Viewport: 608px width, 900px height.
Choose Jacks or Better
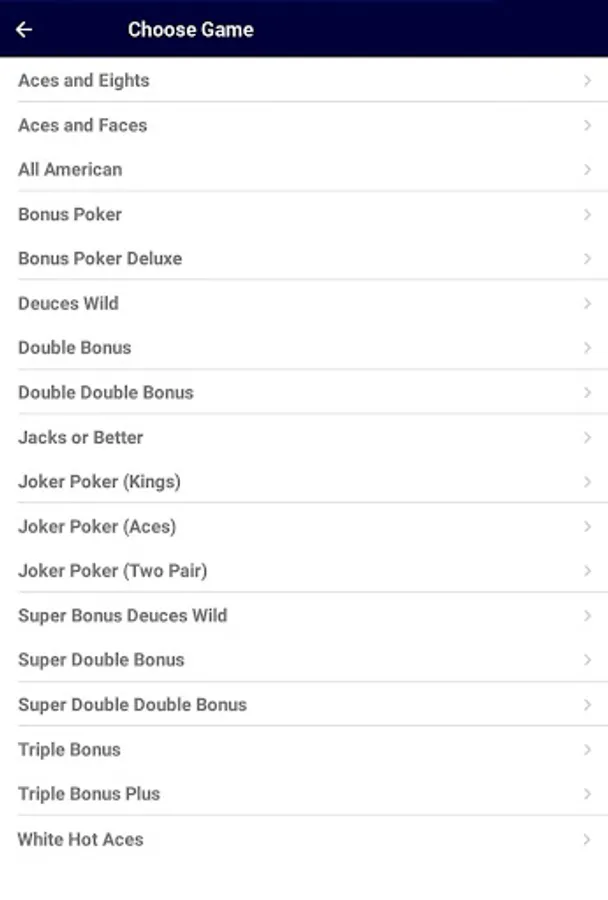(x=304, y=437)
